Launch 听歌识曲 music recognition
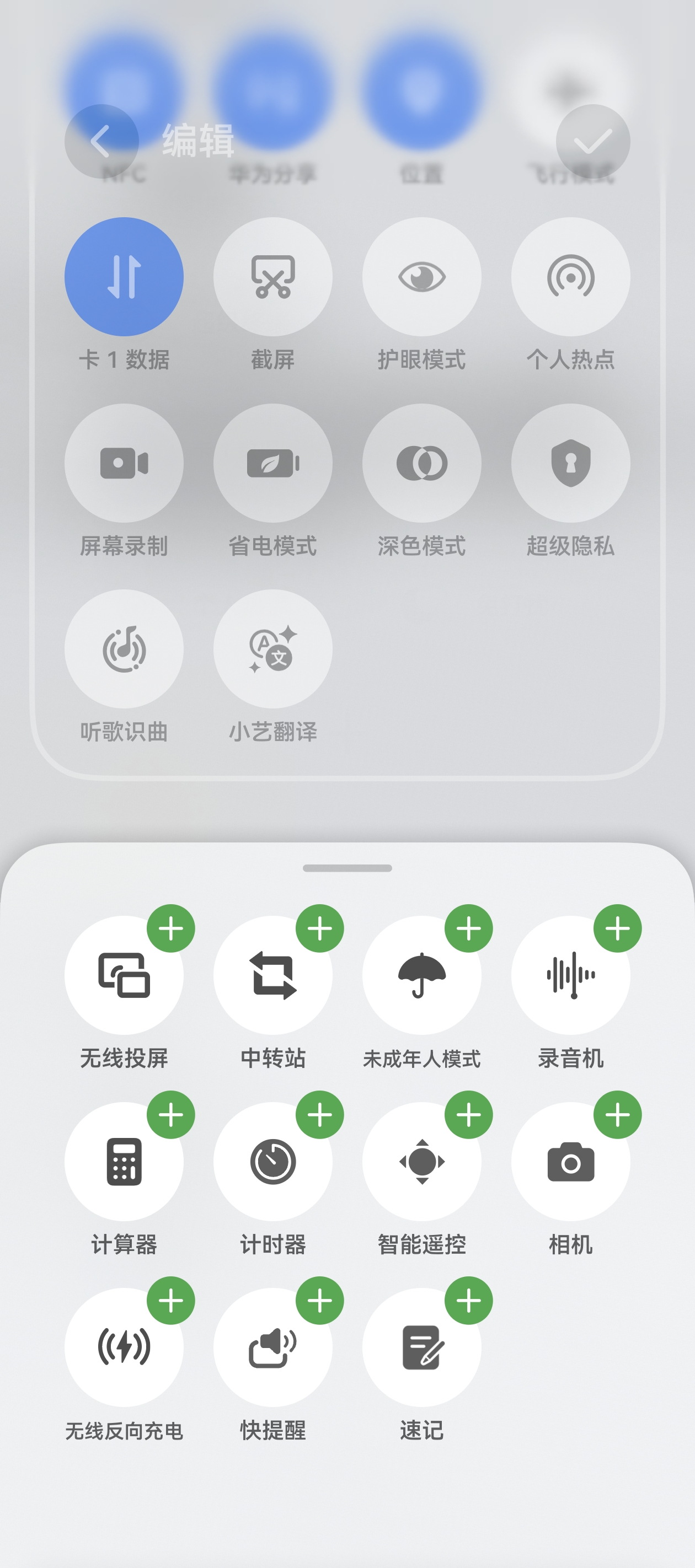The image size is (695, 1568). (x=124, y=650)
